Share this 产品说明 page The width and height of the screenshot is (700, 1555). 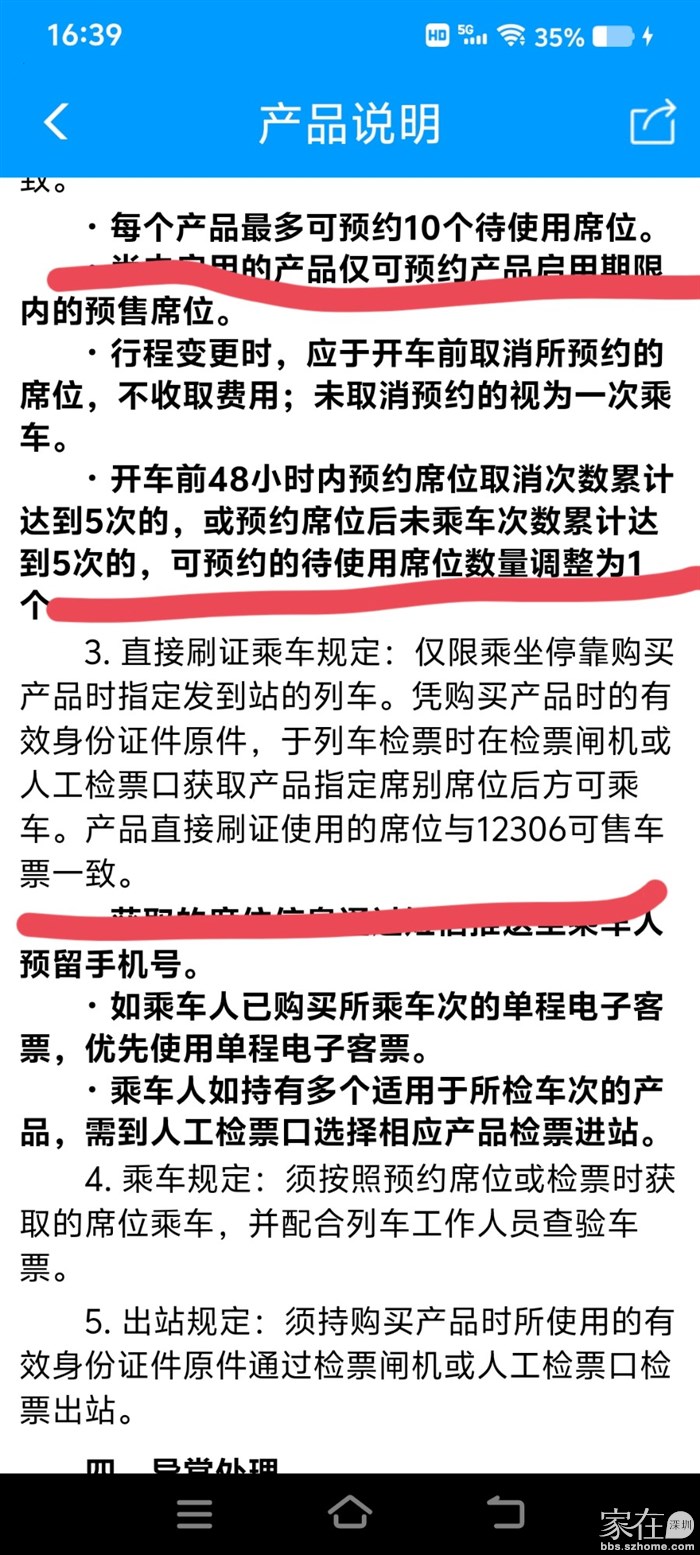[652, 122]
